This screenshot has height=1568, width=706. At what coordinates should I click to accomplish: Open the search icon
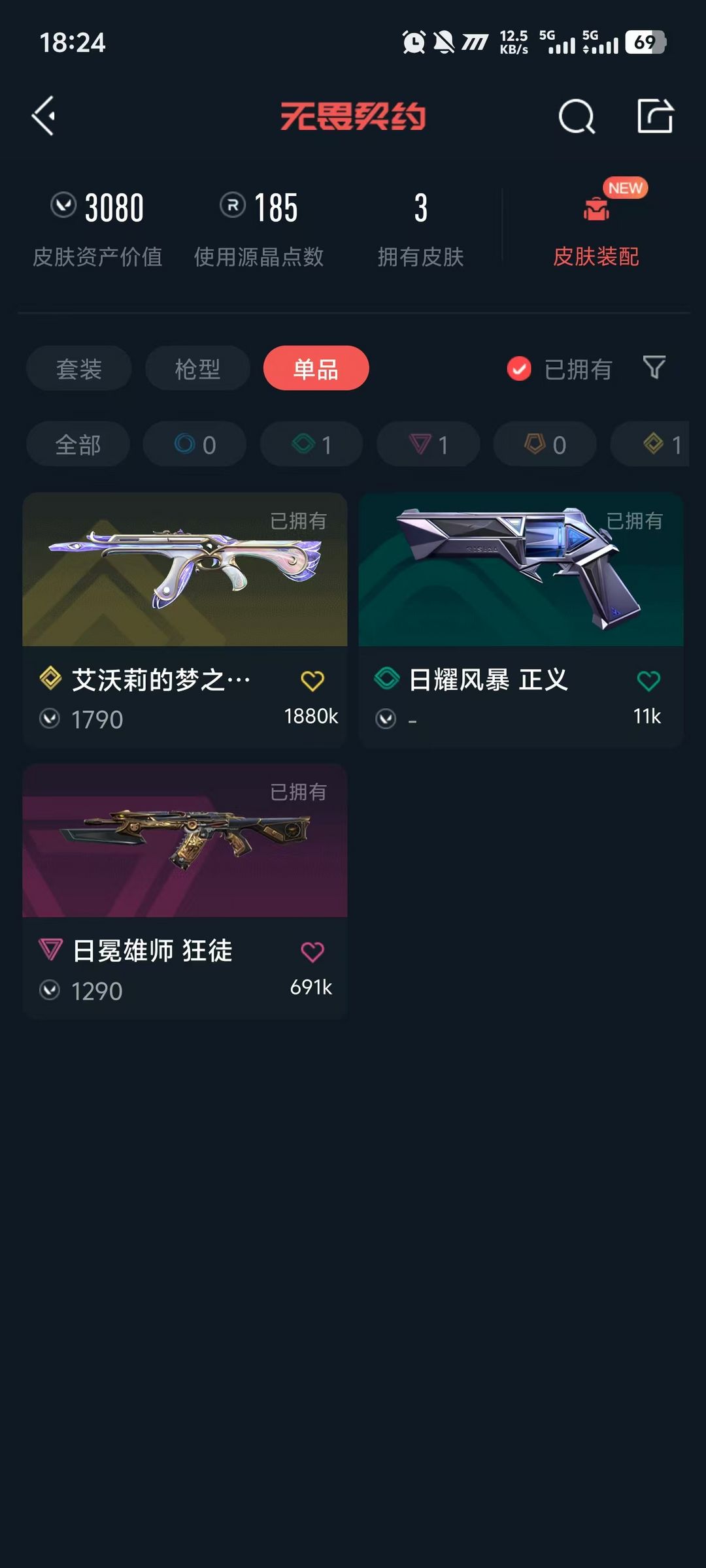(577, 117)
